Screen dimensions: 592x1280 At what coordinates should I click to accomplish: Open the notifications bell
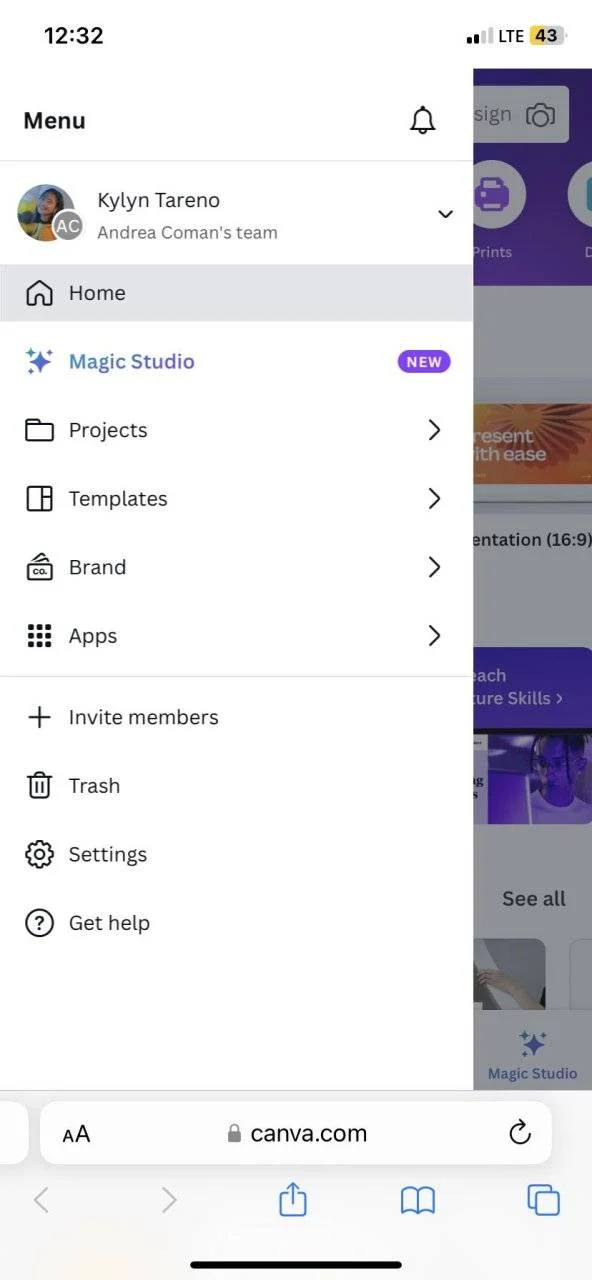[x=423, y=120]
